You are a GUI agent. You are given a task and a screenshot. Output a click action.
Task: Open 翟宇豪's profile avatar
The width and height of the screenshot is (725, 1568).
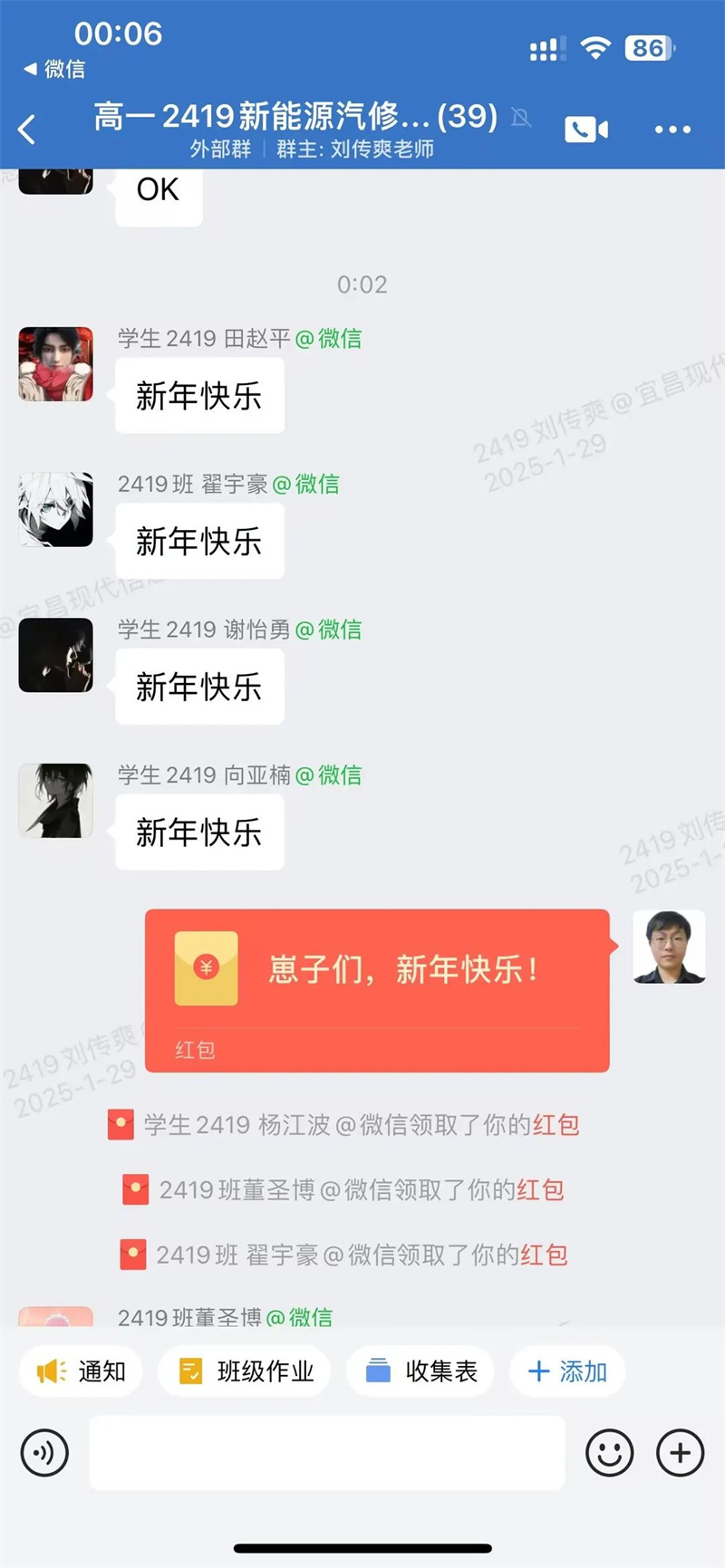coord(56,509)
